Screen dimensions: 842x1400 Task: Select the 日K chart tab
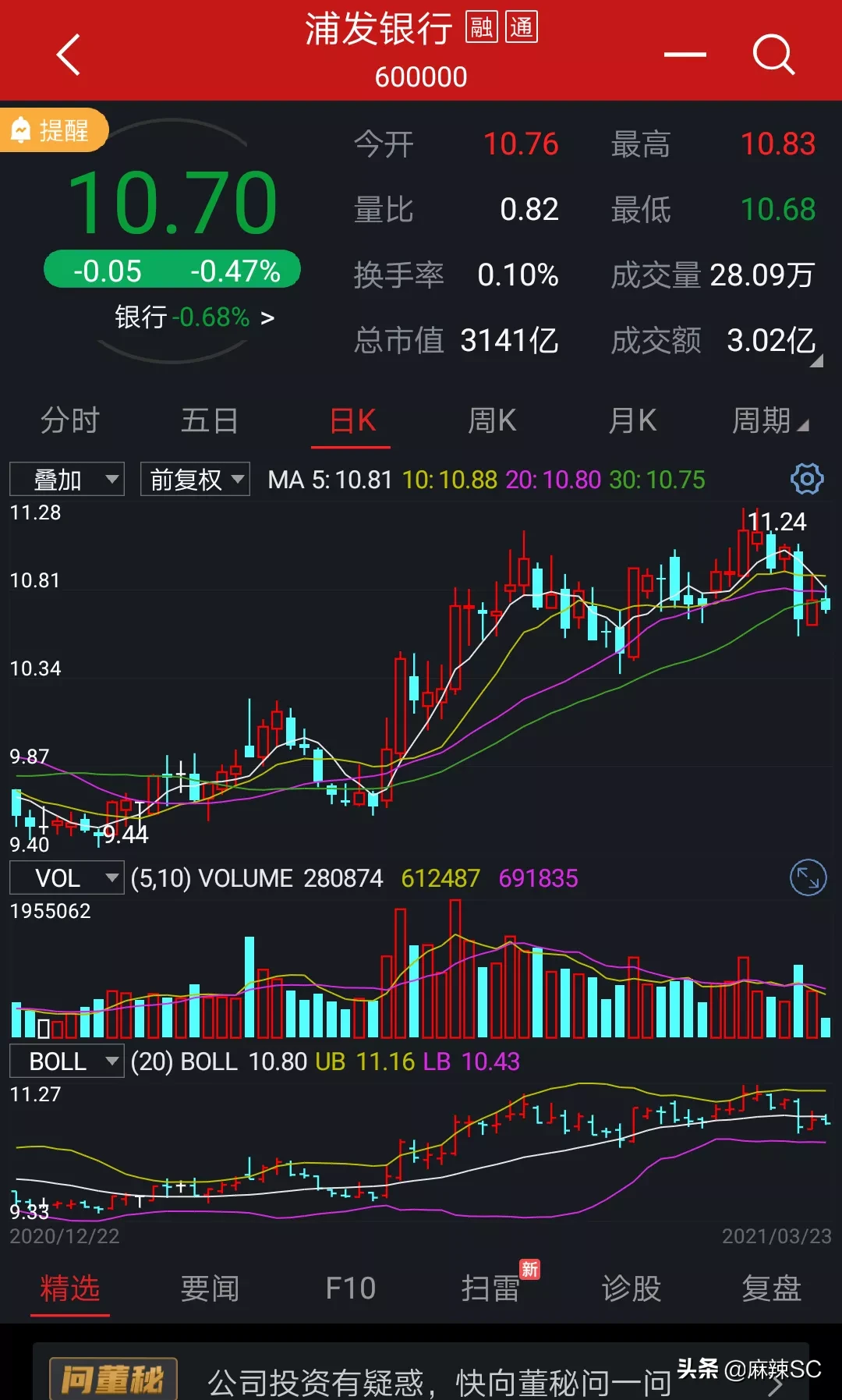(352, 421)
